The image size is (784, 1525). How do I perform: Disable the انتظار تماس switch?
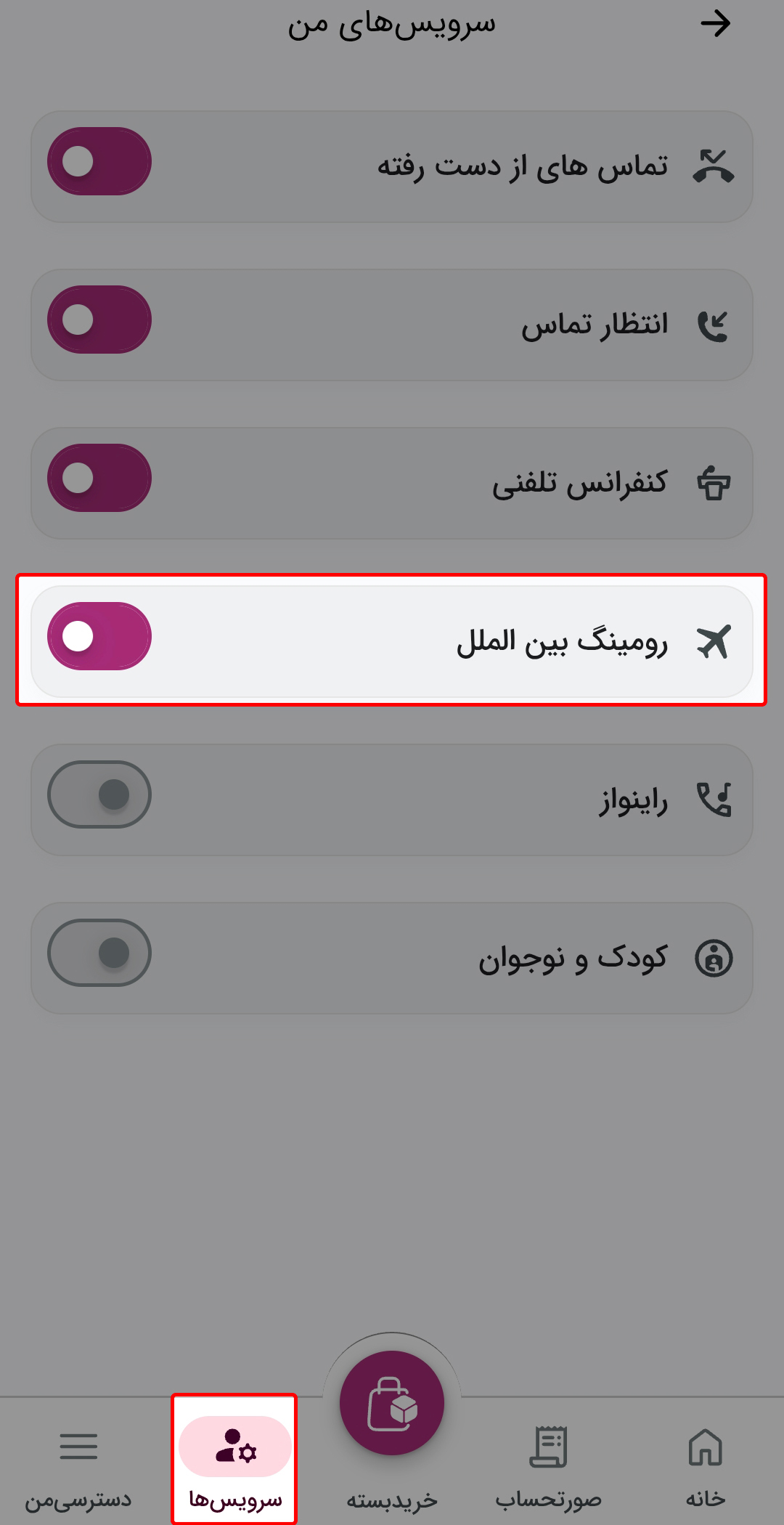(99, 320)
